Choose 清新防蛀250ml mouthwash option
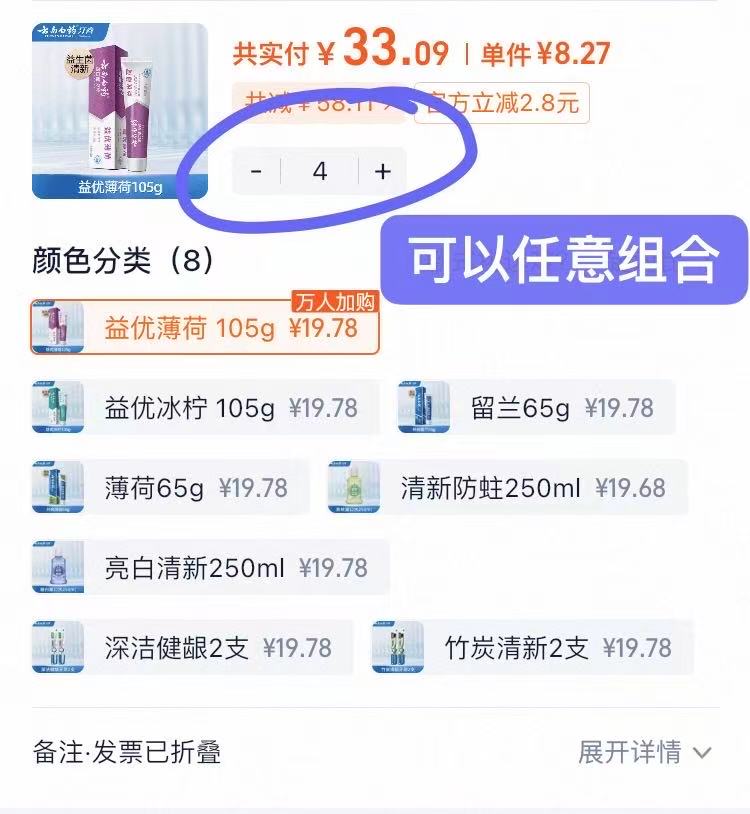Screen dimensions: 750x814 pyautogui.click(x=507, y=488)
